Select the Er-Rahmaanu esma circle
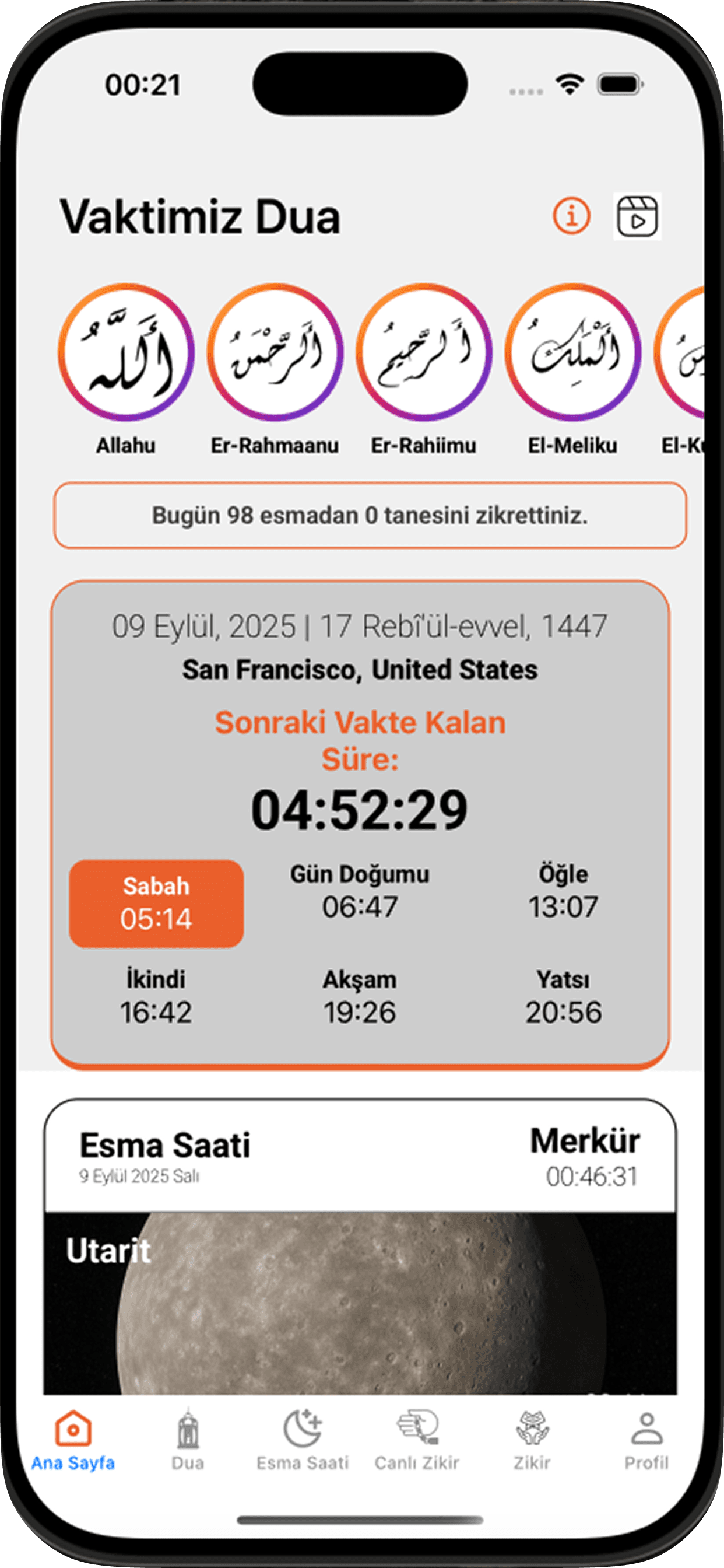This screenshot has height=1568, width=724. point(275,352)
